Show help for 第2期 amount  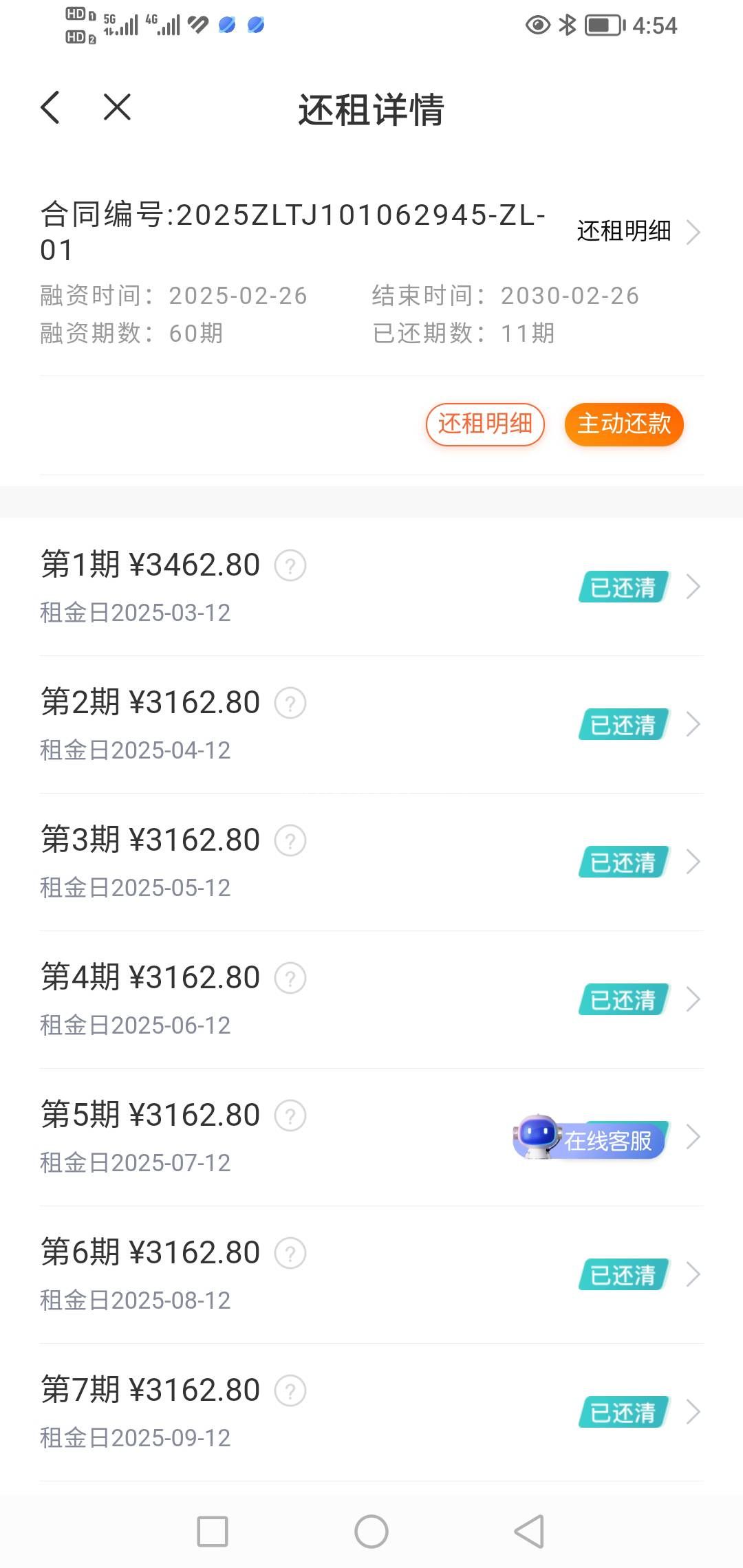click(x=290, y=704)
